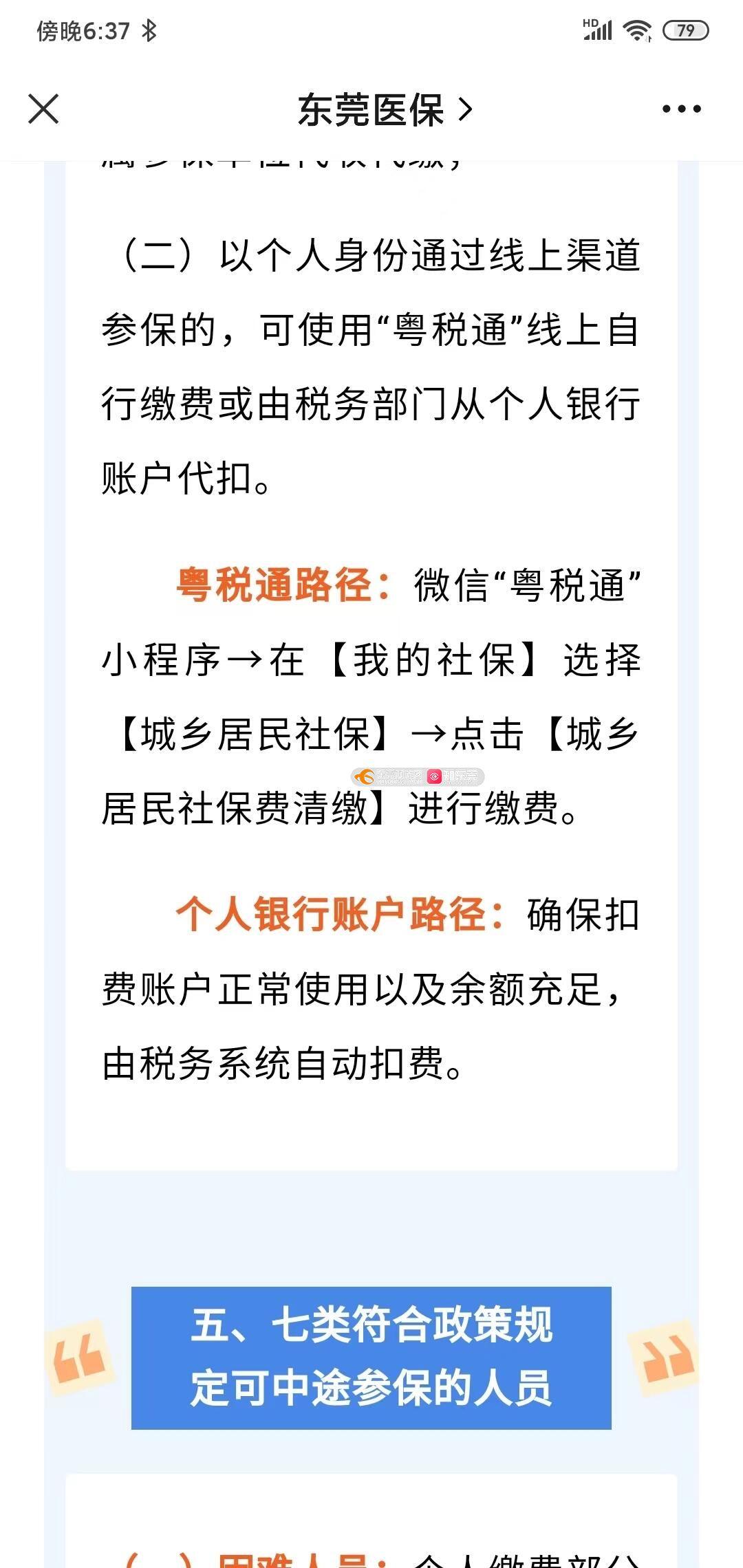Screen dimensions: 743x1568
Task: Open the three-dot more options menu
Action: (x=681, y=109)
